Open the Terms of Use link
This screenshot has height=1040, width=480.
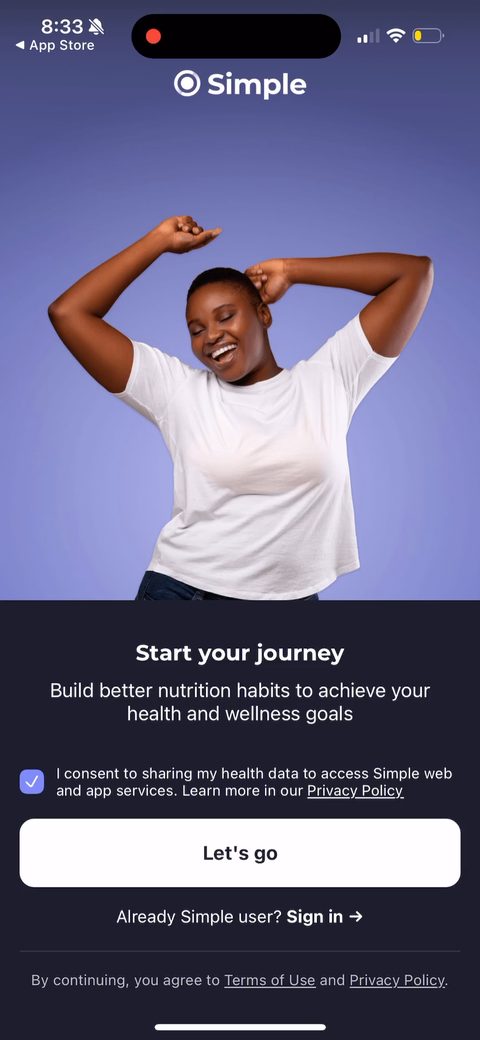click(269, 980)
